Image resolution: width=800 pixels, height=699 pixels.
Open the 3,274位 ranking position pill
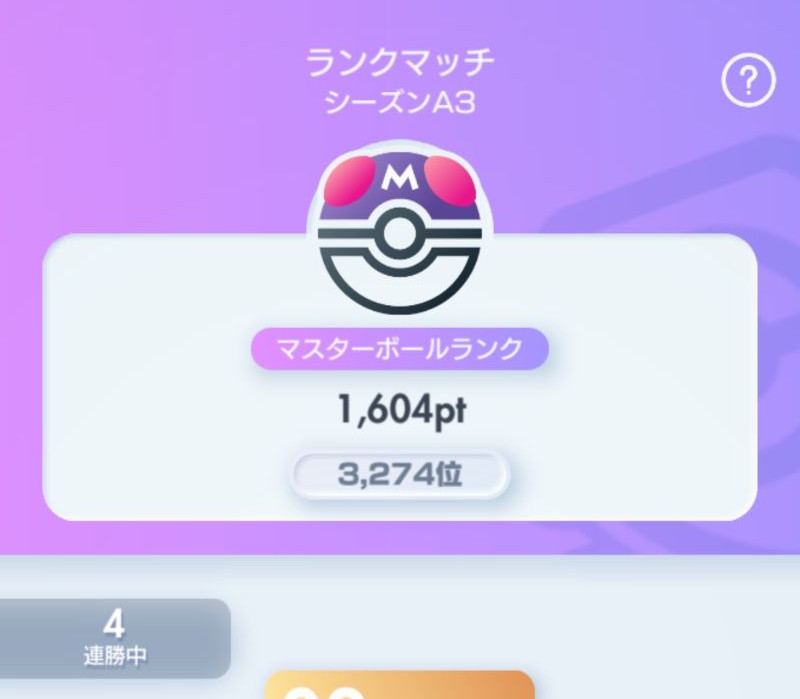[400, 475]
